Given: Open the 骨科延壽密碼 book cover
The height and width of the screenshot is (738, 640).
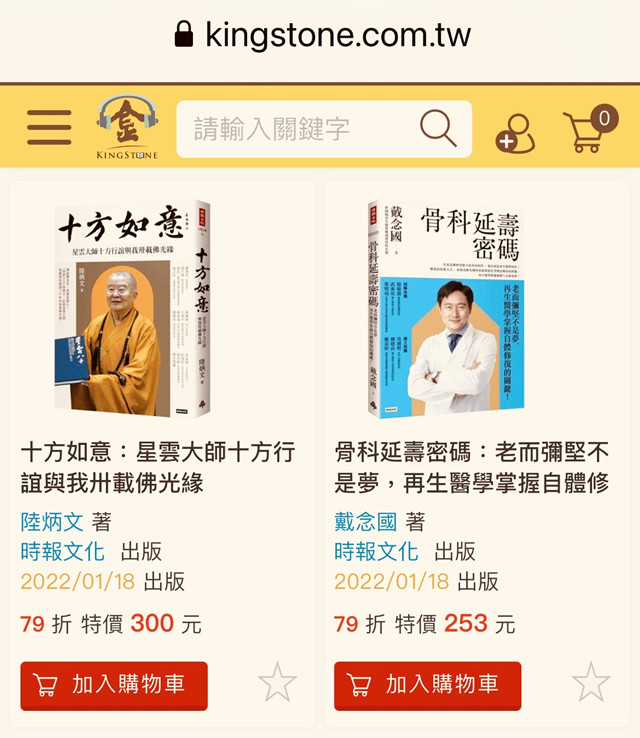Looking at the screenshot, I should click(x=446, y=309).
